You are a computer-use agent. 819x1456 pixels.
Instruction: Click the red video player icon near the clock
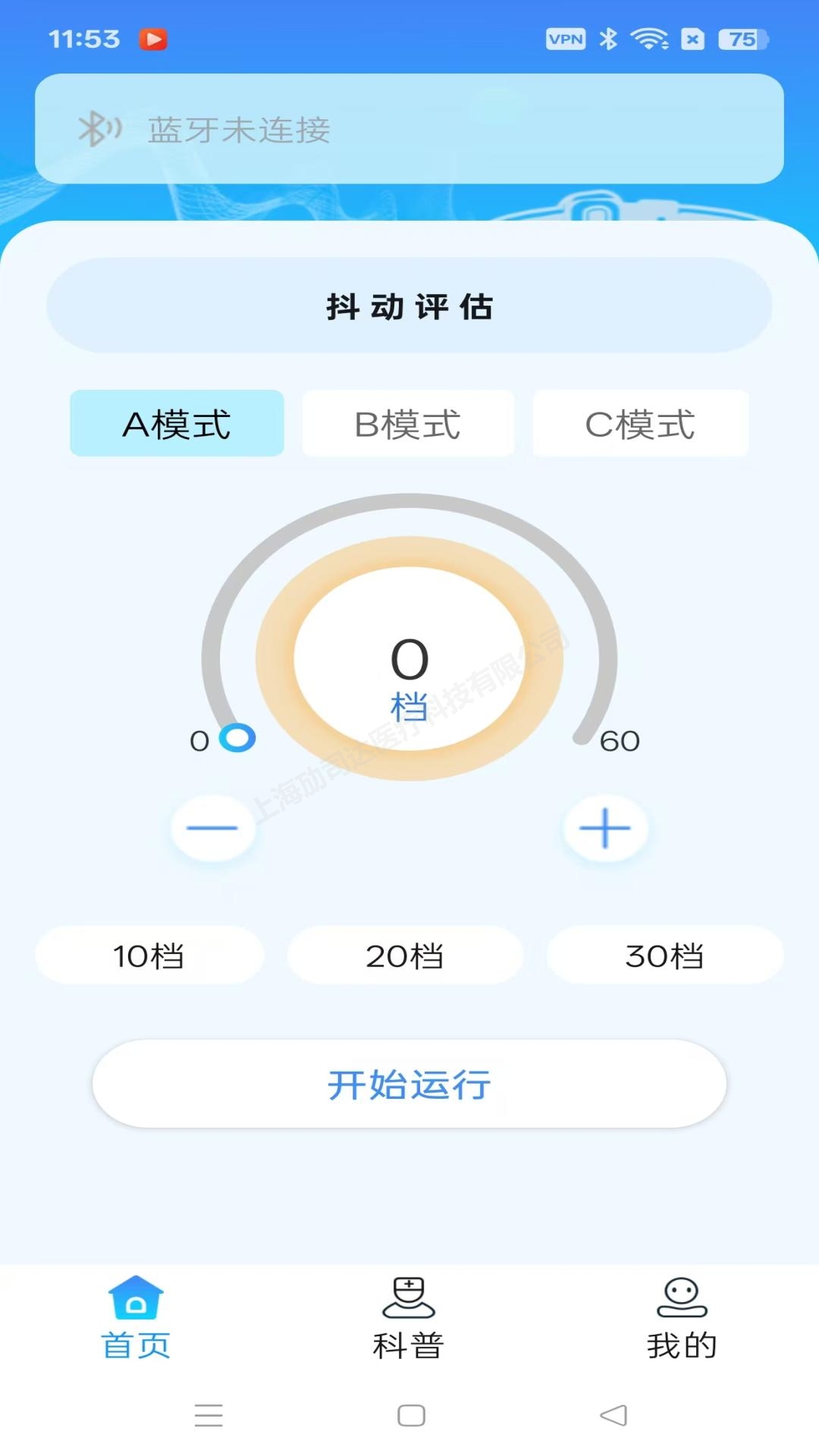click(x=152, y=39)
